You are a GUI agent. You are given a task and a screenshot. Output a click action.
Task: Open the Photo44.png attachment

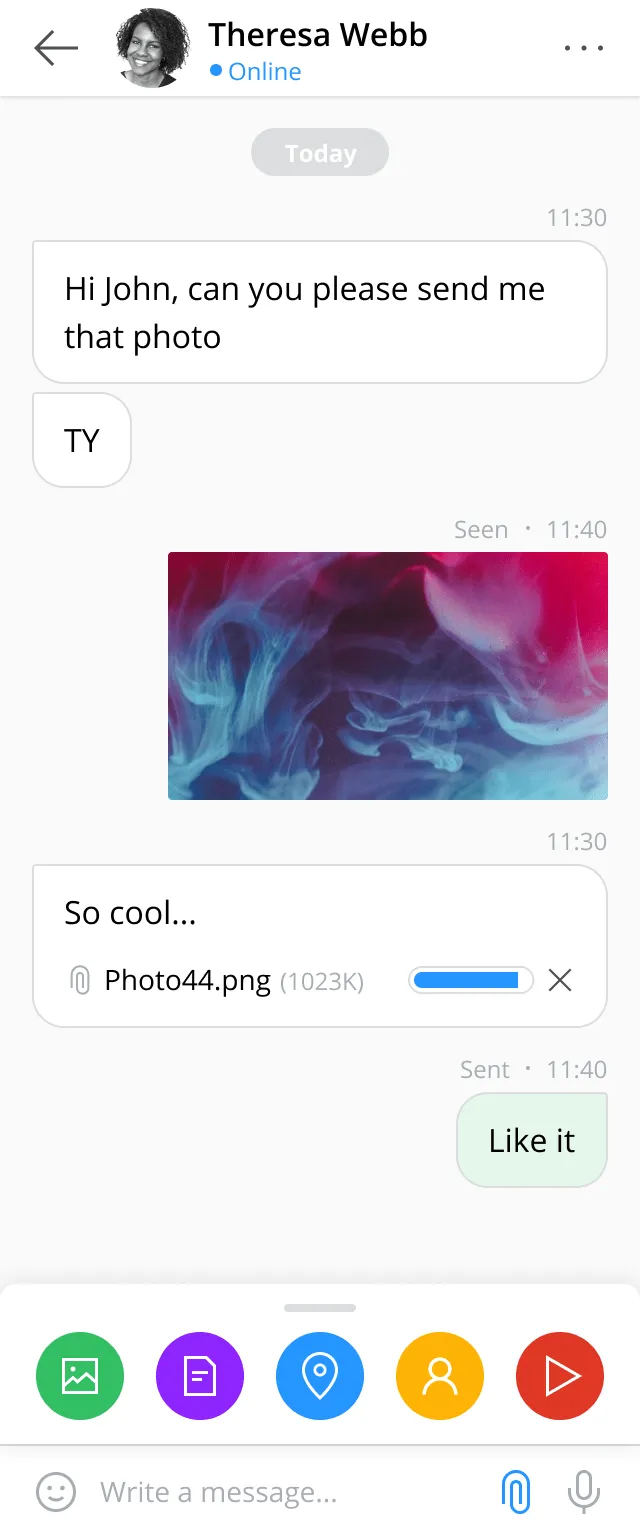click(x=188, y=981)
